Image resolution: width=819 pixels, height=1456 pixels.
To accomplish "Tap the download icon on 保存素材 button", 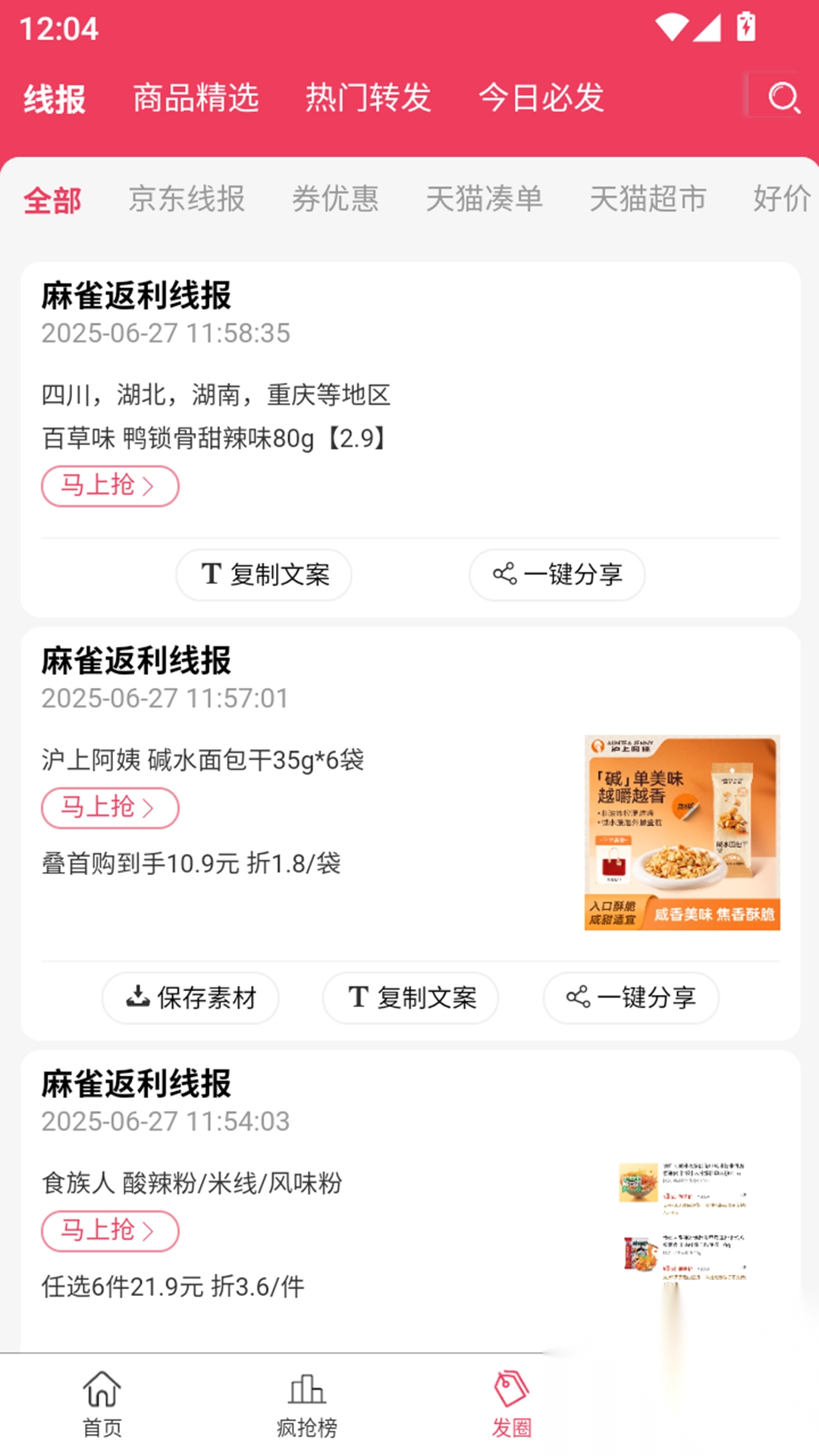I will 136,998.
